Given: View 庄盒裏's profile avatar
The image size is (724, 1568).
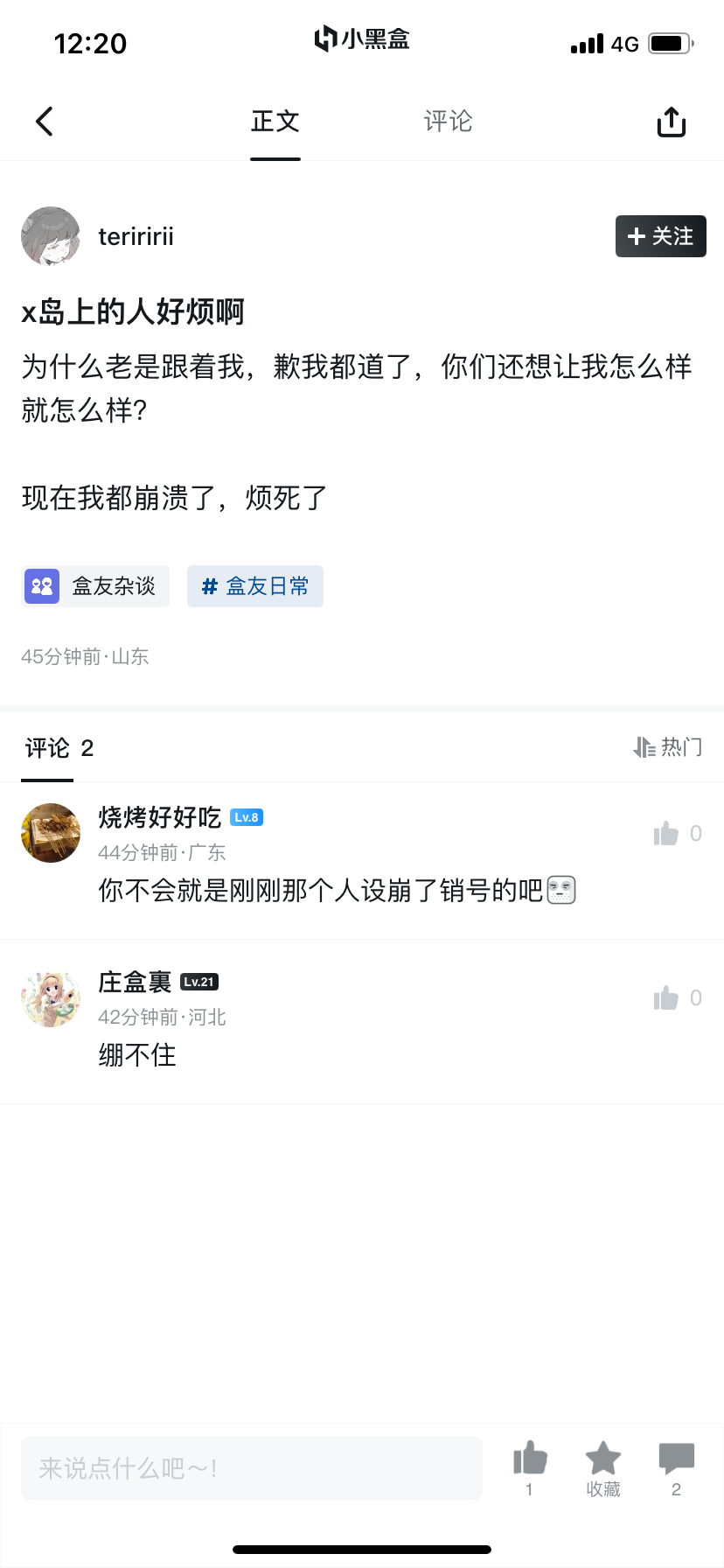Looking at the screenshot, I should (x=51, y=998).
